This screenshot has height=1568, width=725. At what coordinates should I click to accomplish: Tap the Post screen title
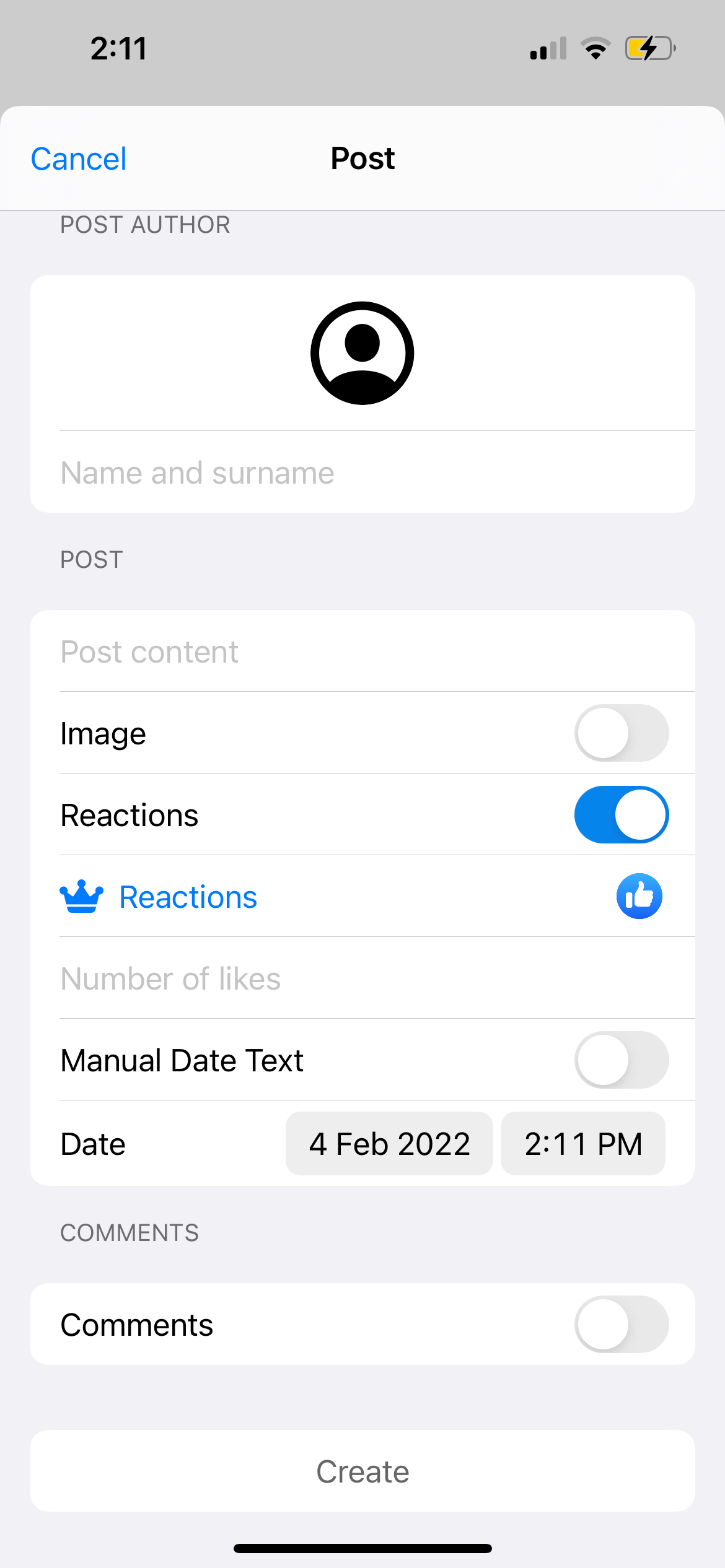pyautogui.click(x=362, y=159)
